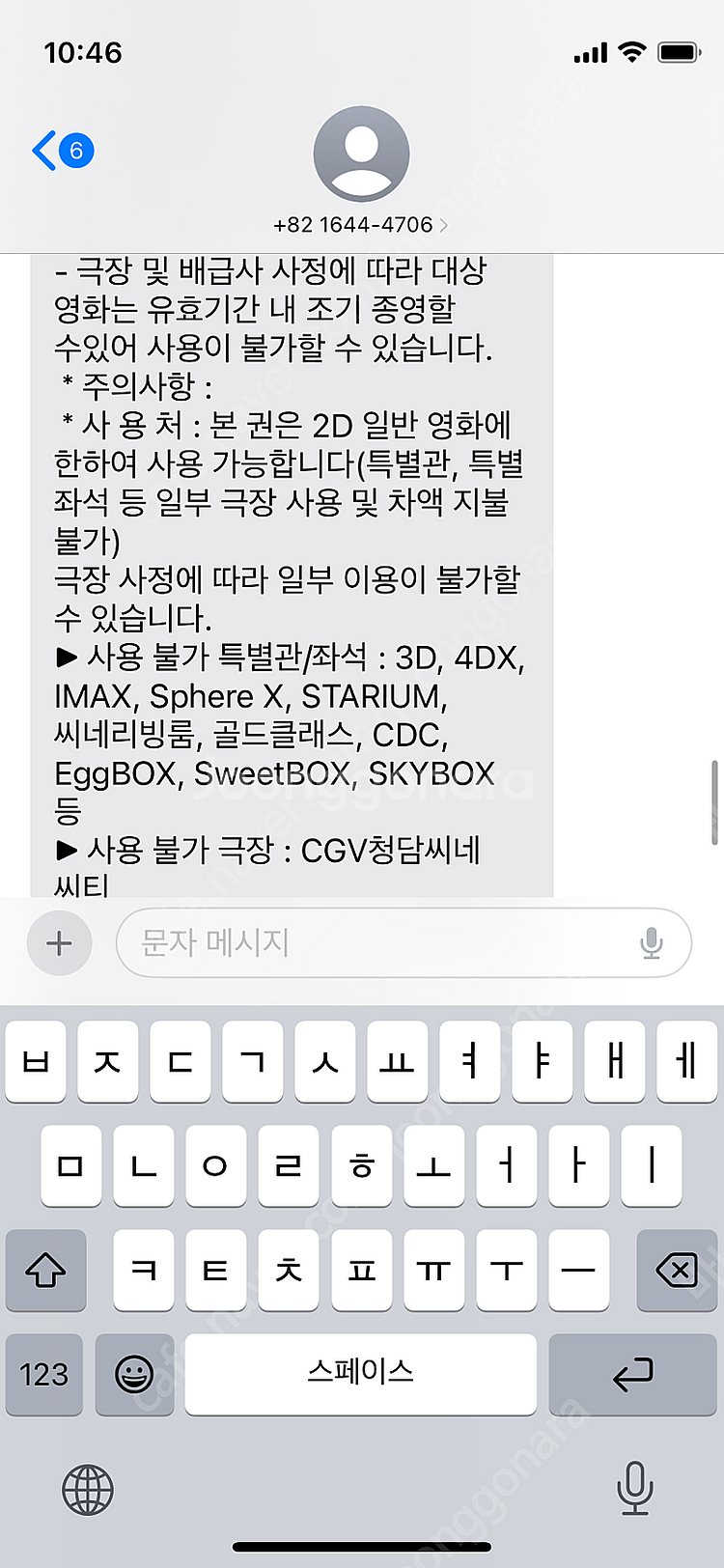Open the emoji keyboard
The width and height of the screenshot is (724, 1568).
click(x=135, y=1374)
